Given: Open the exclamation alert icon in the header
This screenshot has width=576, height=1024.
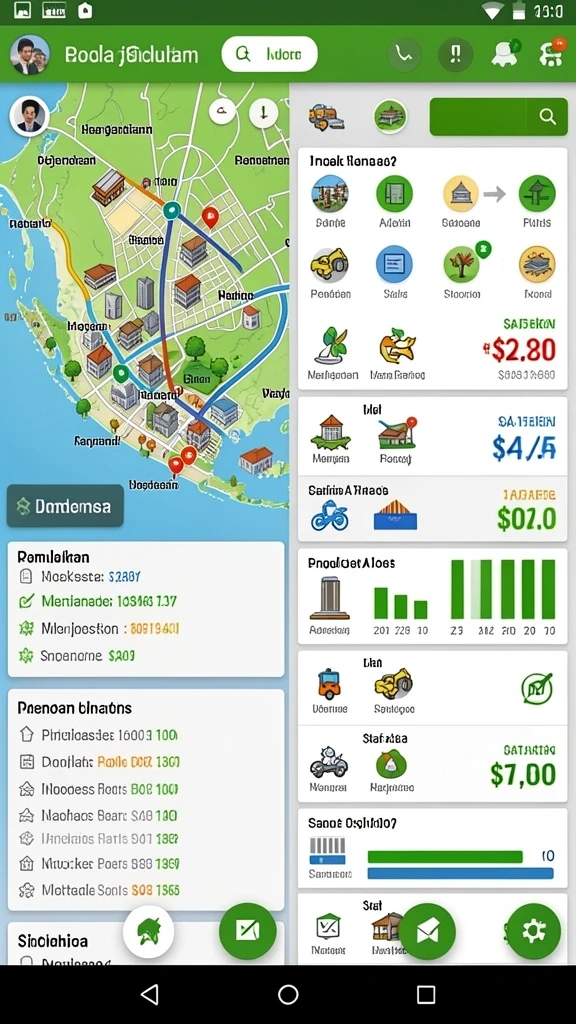Looking at the screenshot, I should click(x=456, y=54).
